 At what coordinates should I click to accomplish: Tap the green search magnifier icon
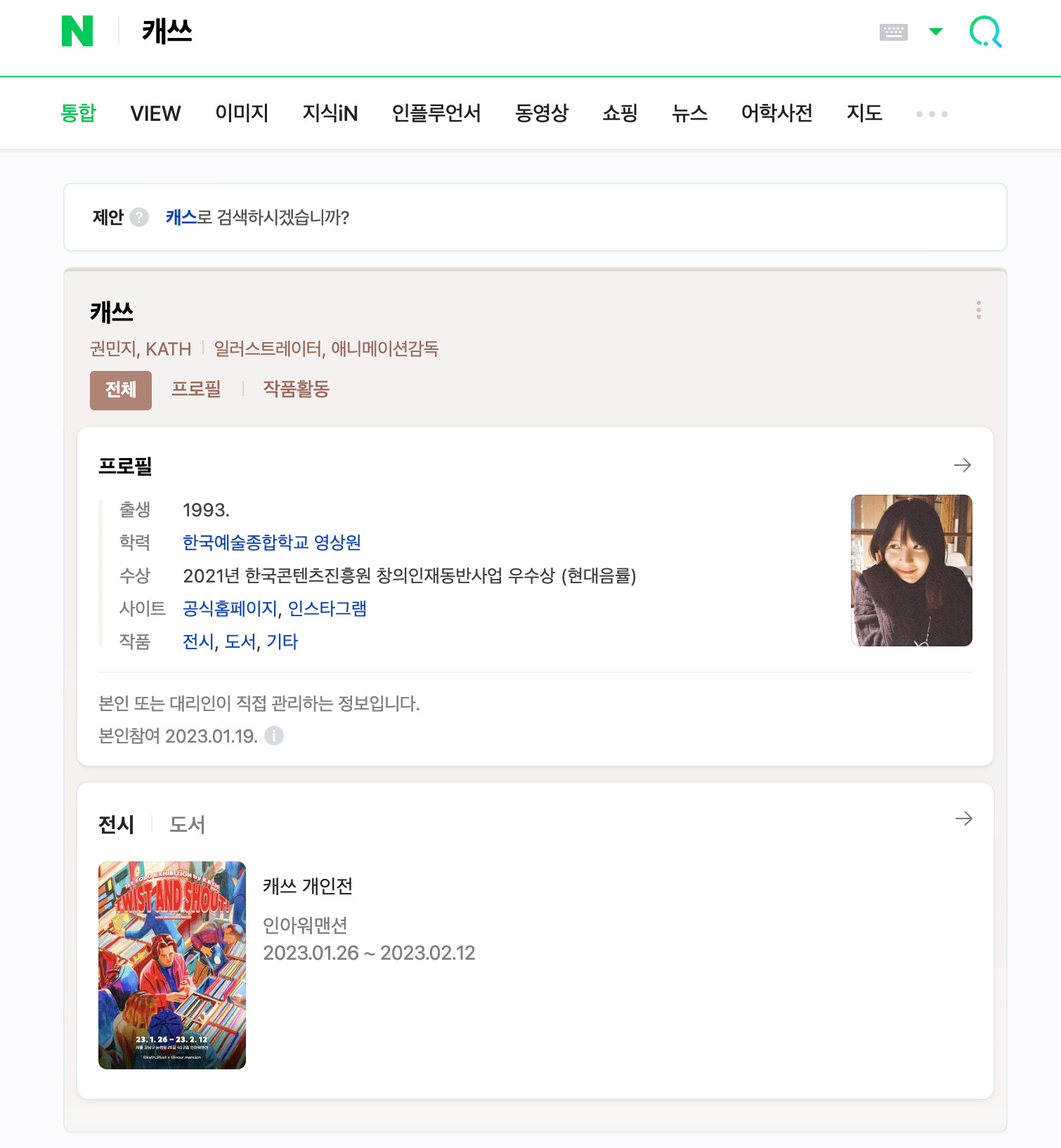[x=985, y=32]
